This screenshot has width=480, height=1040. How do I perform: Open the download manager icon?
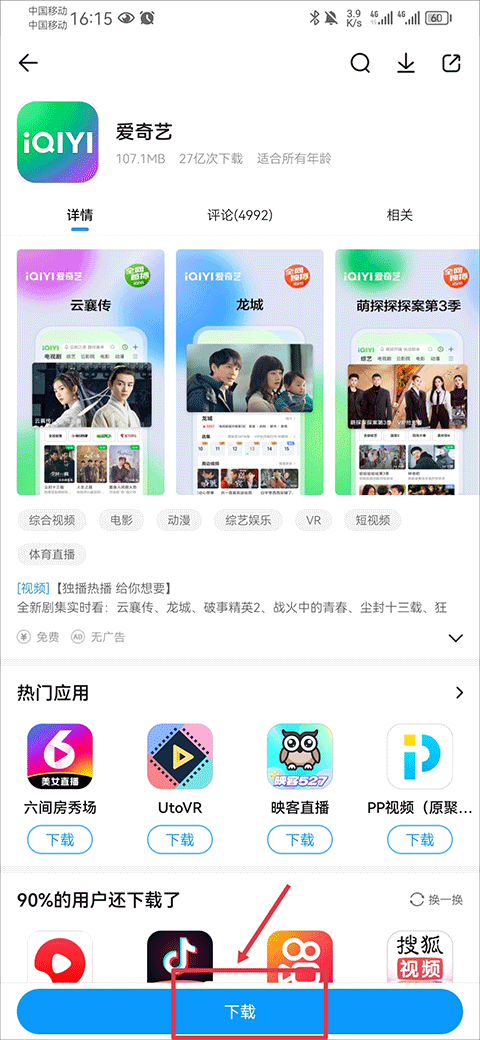point(406,63)
